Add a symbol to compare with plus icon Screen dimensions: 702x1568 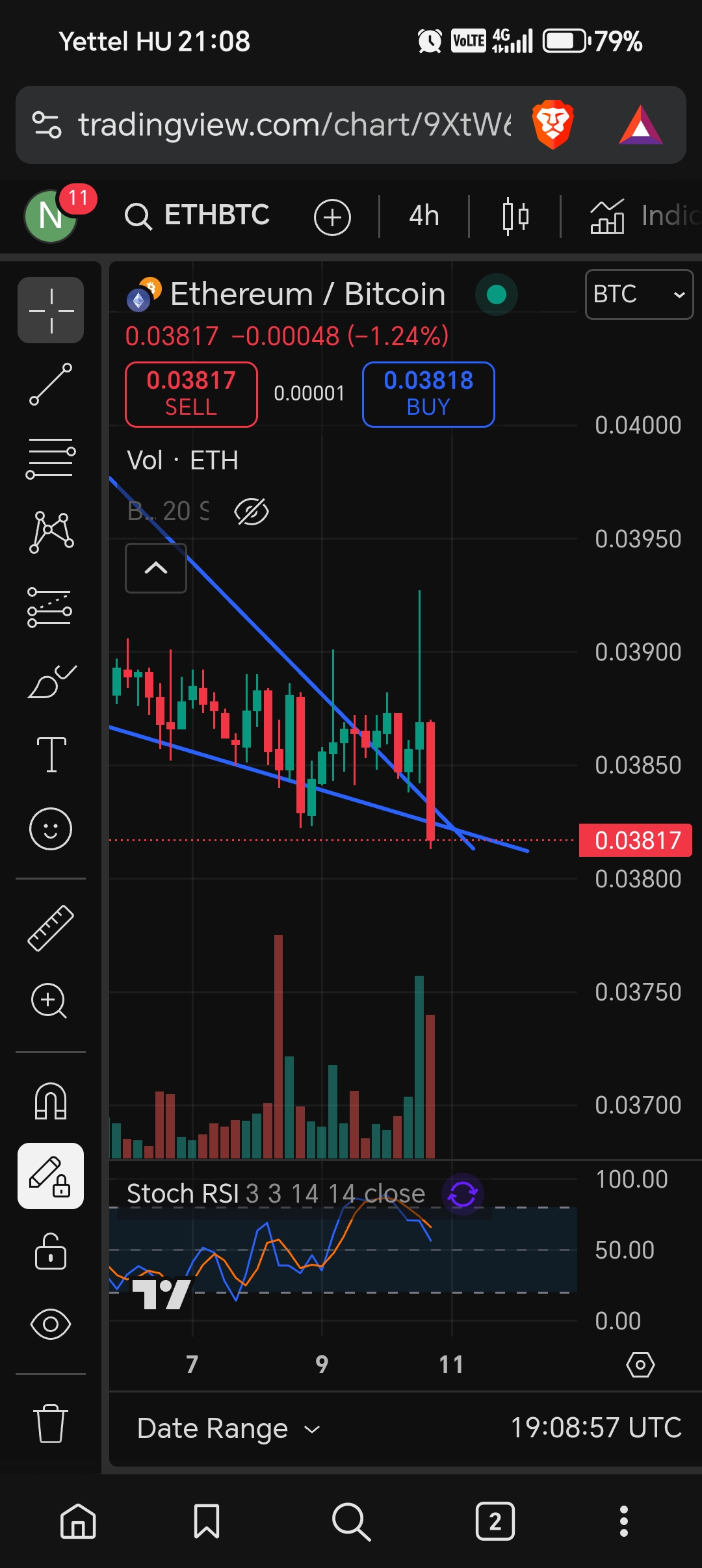(x=332, y=216)
